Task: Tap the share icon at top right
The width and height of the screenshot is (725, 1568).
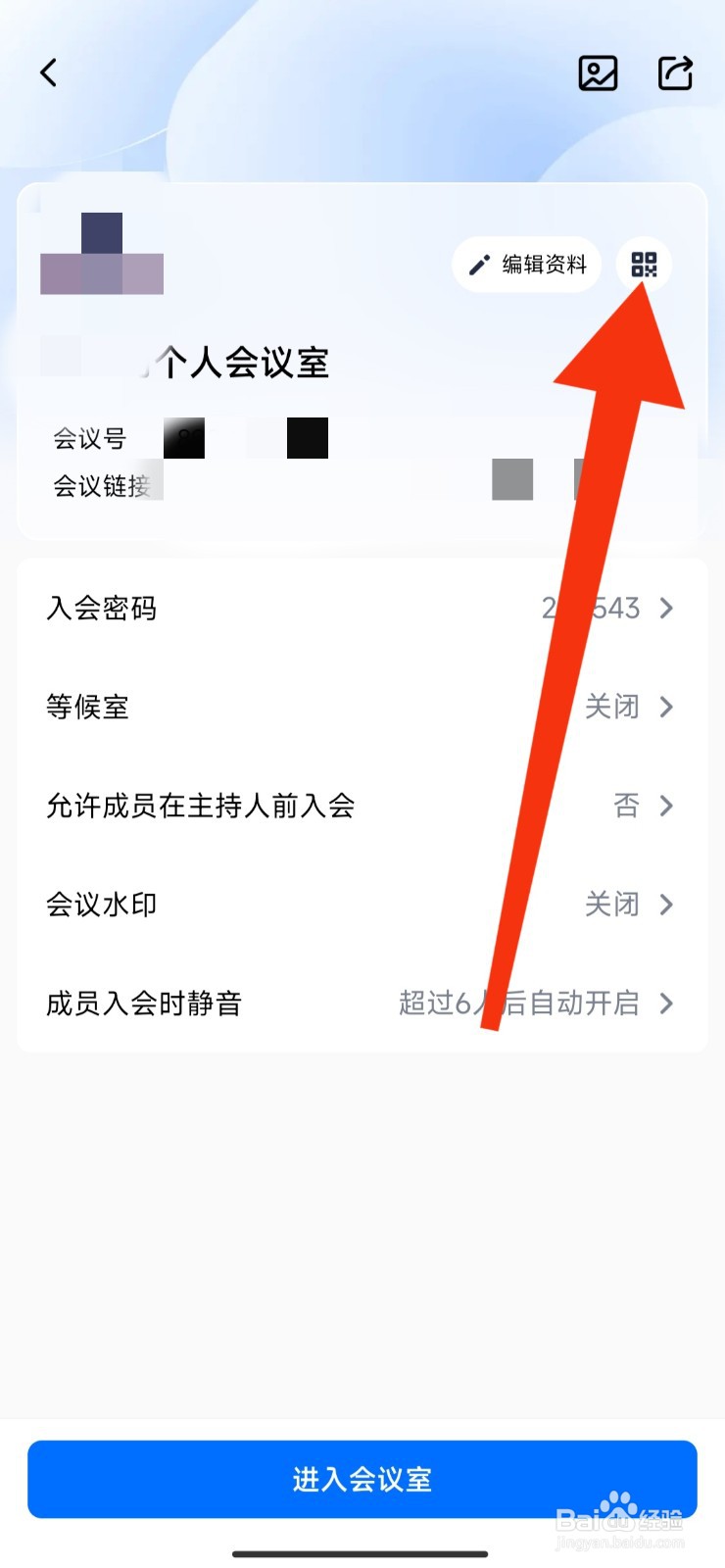Action: pos(675,73)
